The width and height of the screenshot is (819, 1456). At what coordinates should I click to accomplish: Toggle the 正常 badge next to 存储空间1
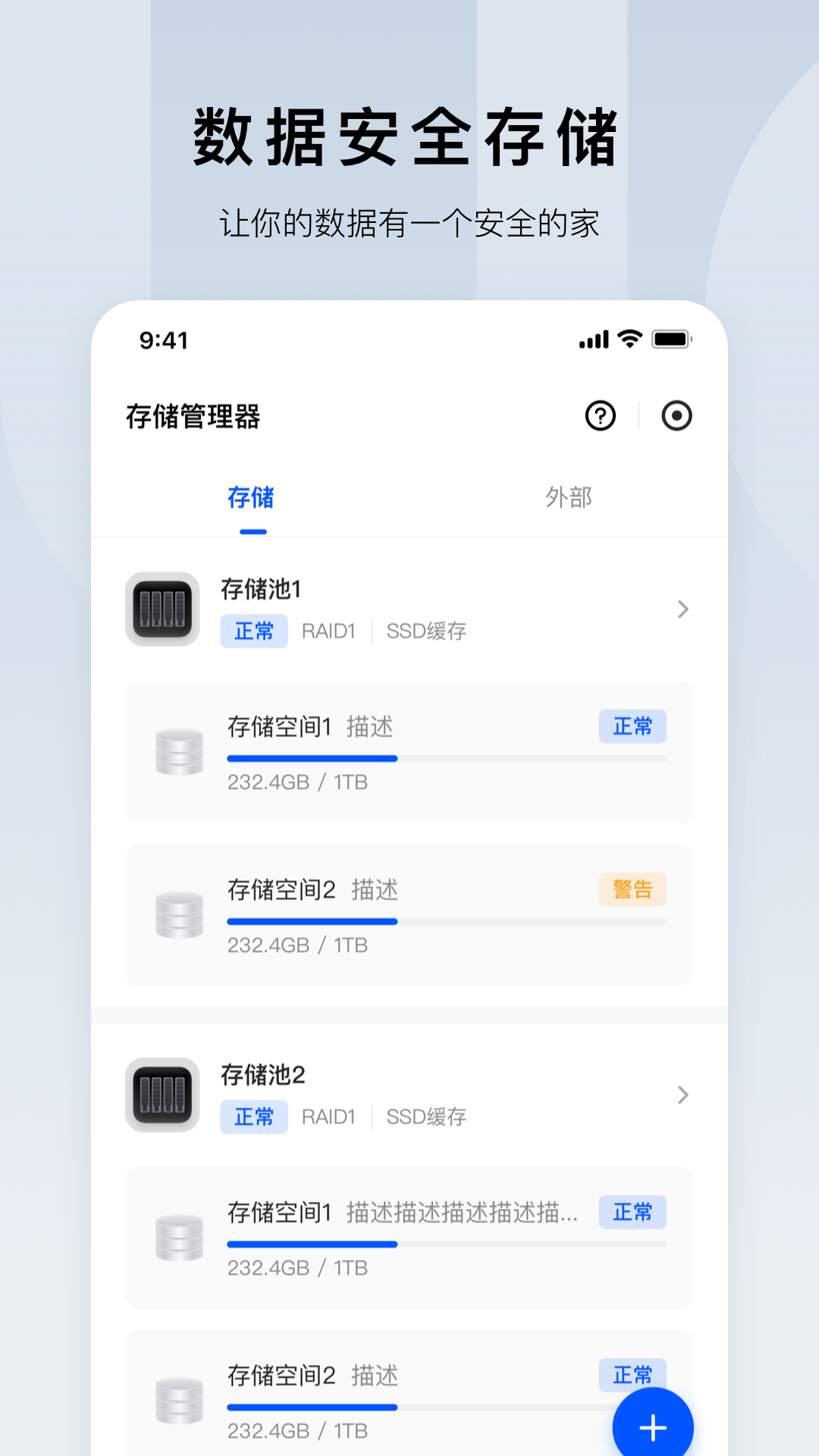[633, 726]
